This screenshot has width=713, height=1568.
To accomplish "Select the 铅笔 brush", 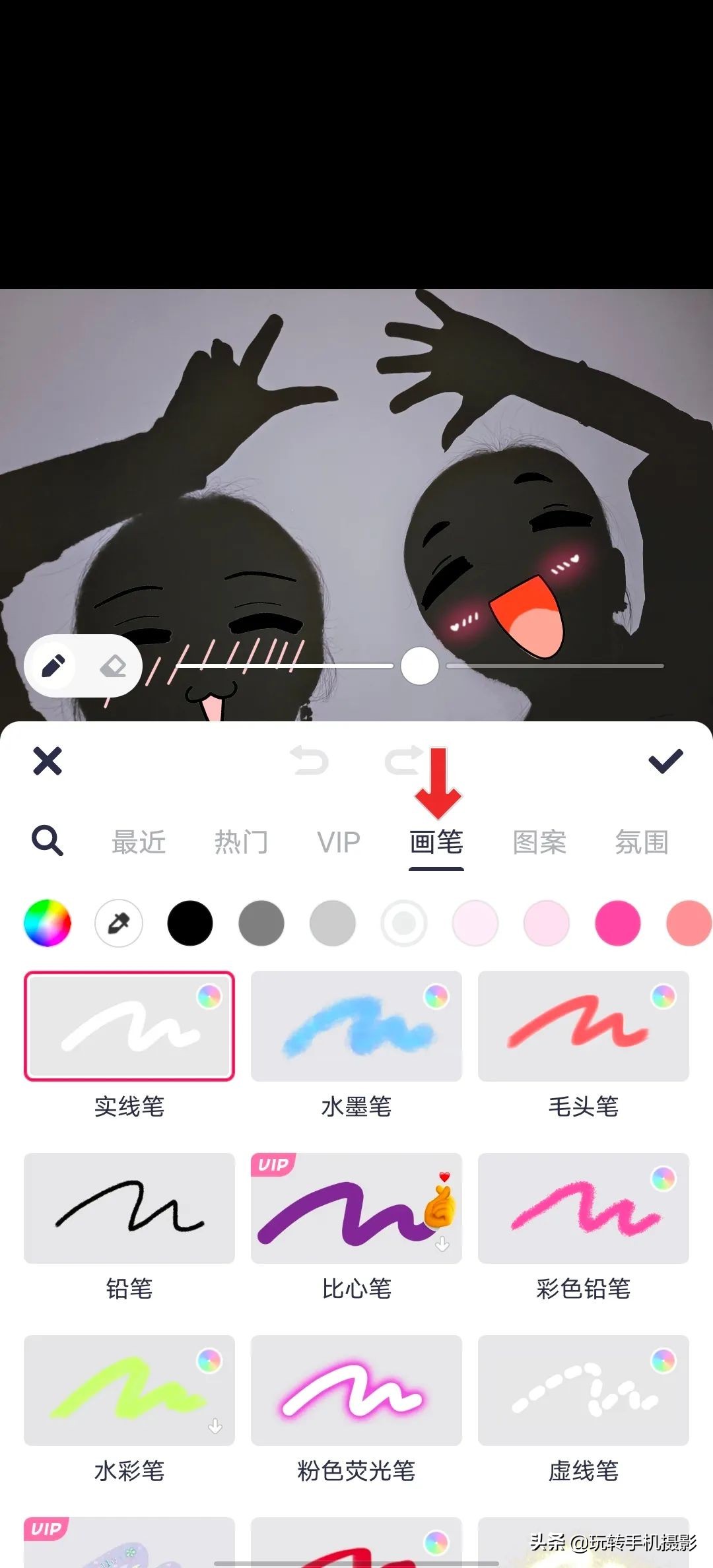I will [129, 1208].
